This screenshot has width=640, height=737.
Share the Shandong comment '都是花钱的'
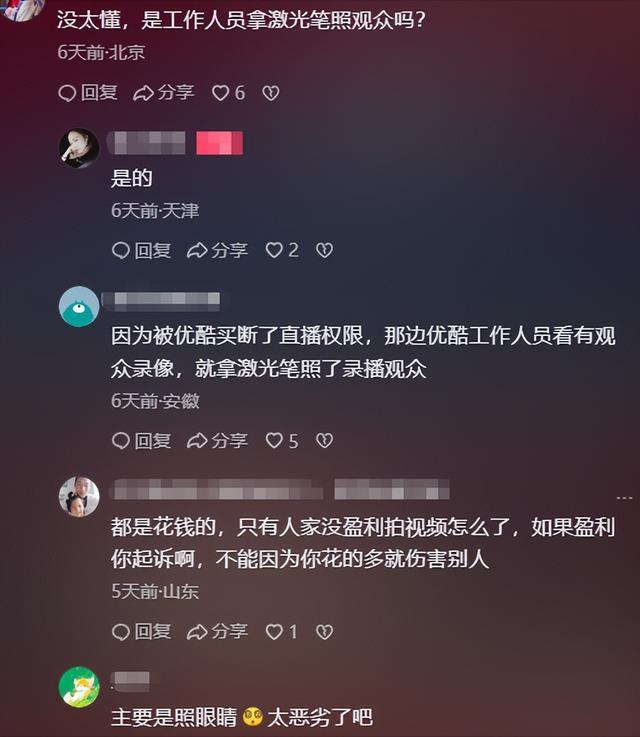(x=218, y=631)
